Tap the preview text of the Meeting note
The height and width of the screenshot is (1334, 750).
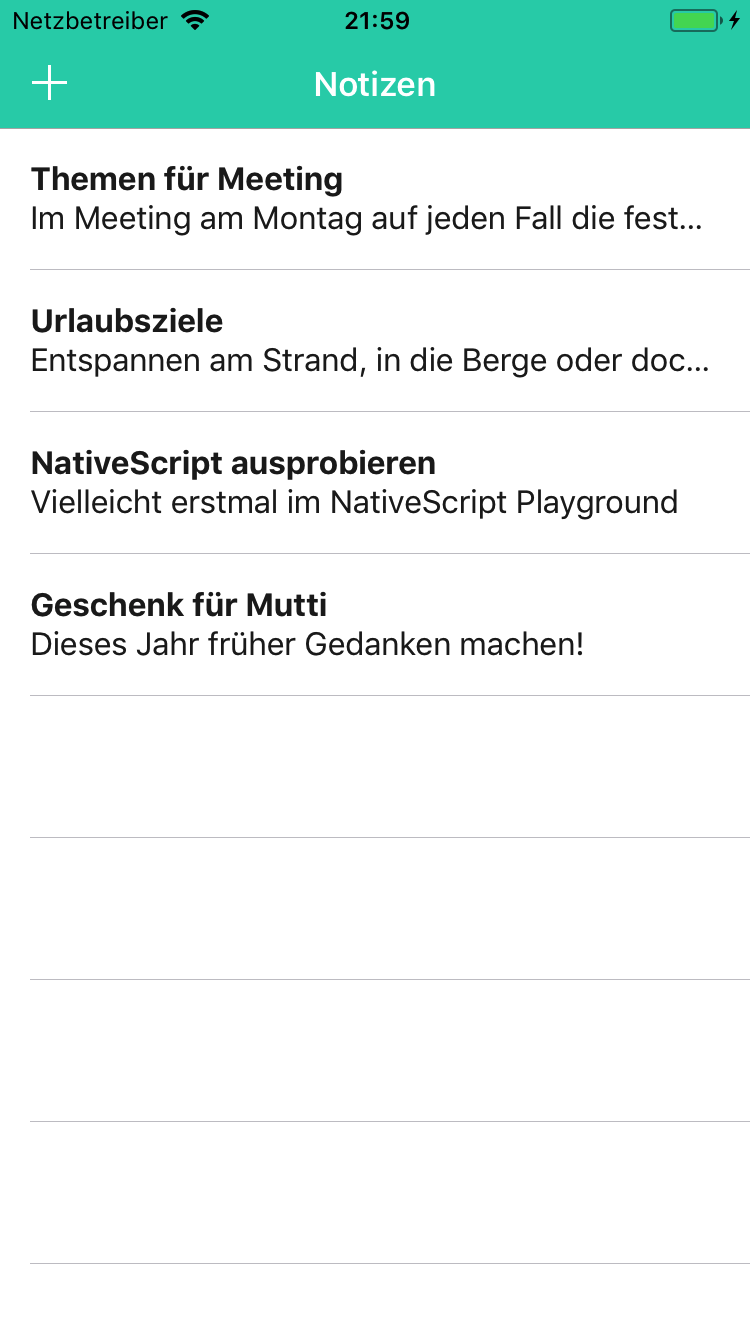[x=366, y=218]
